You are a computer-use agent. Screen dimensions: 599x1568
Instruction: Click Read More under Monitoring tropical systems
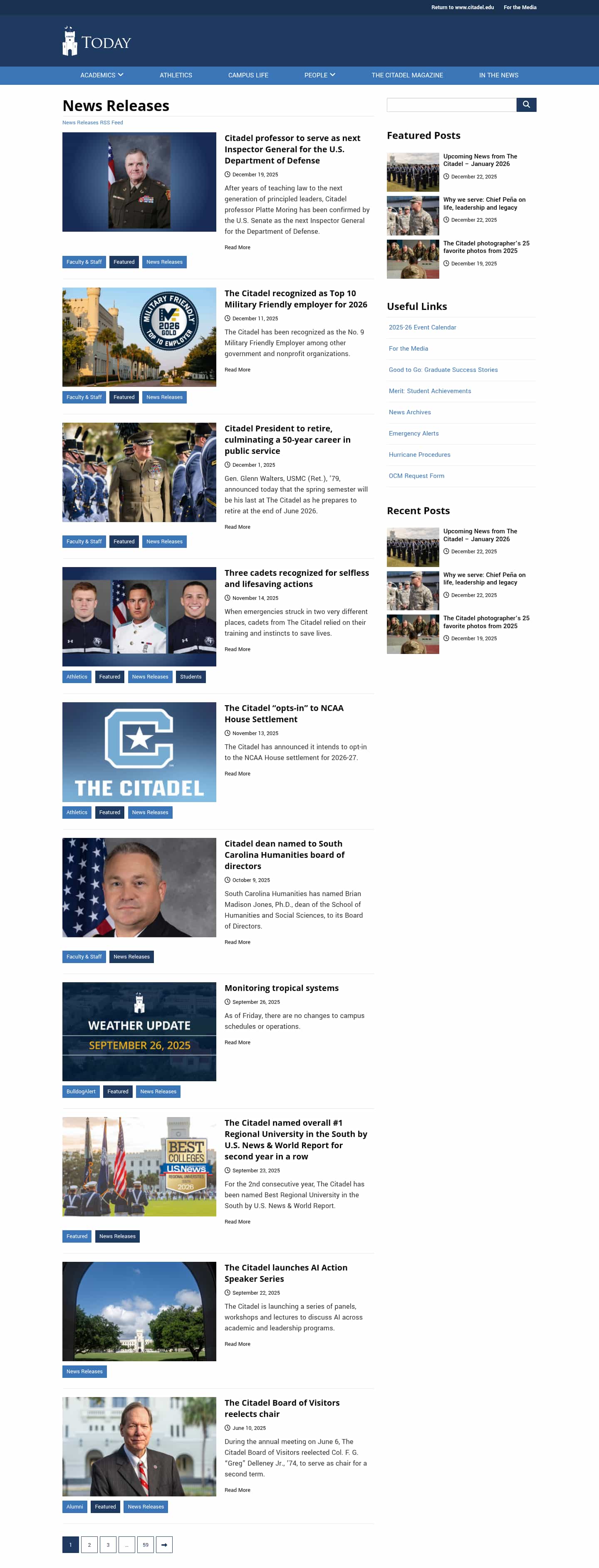point(238,1042)
